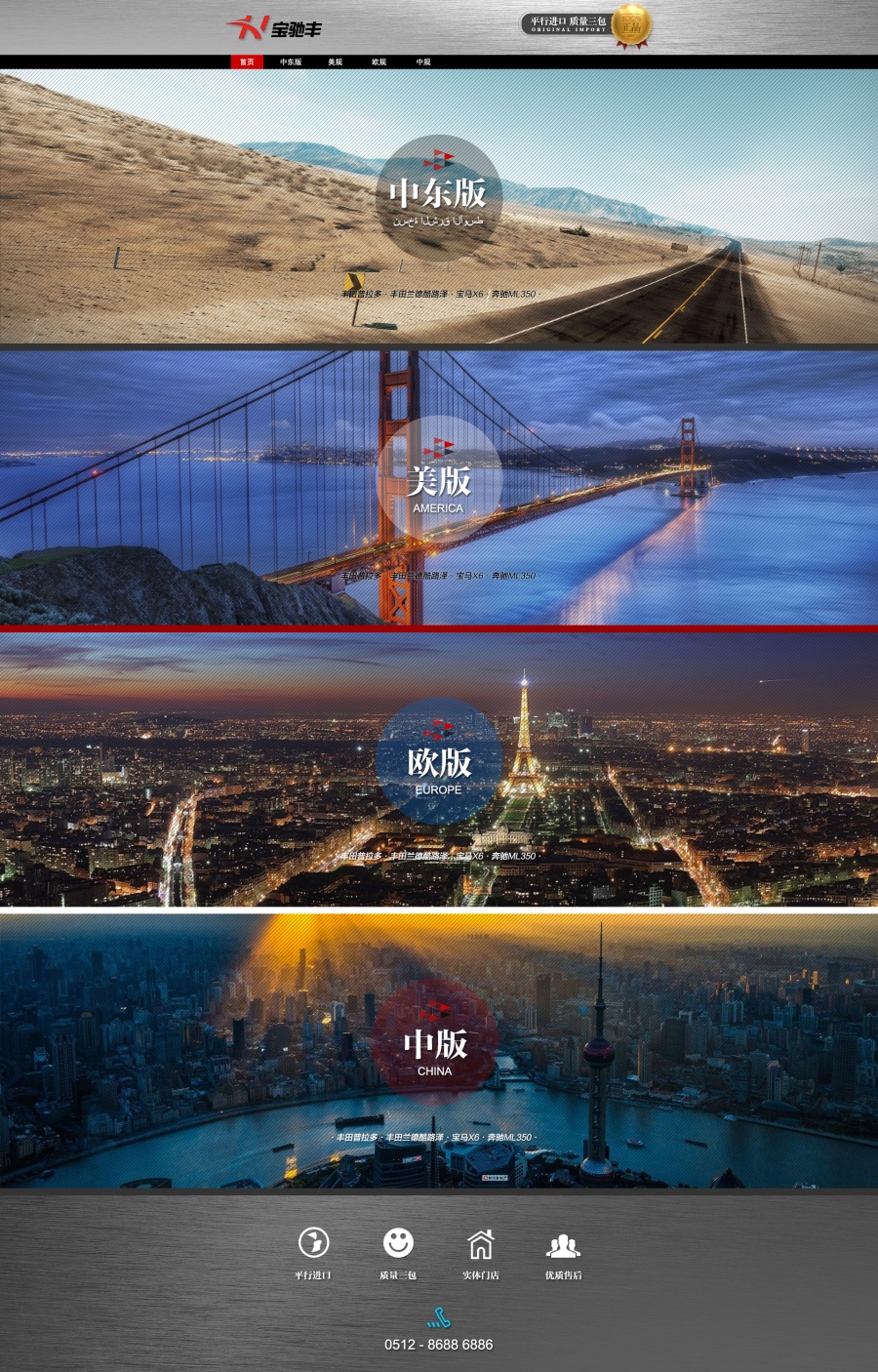
Task: Open the 中规 navigation tab
Action: coord(422,61)
